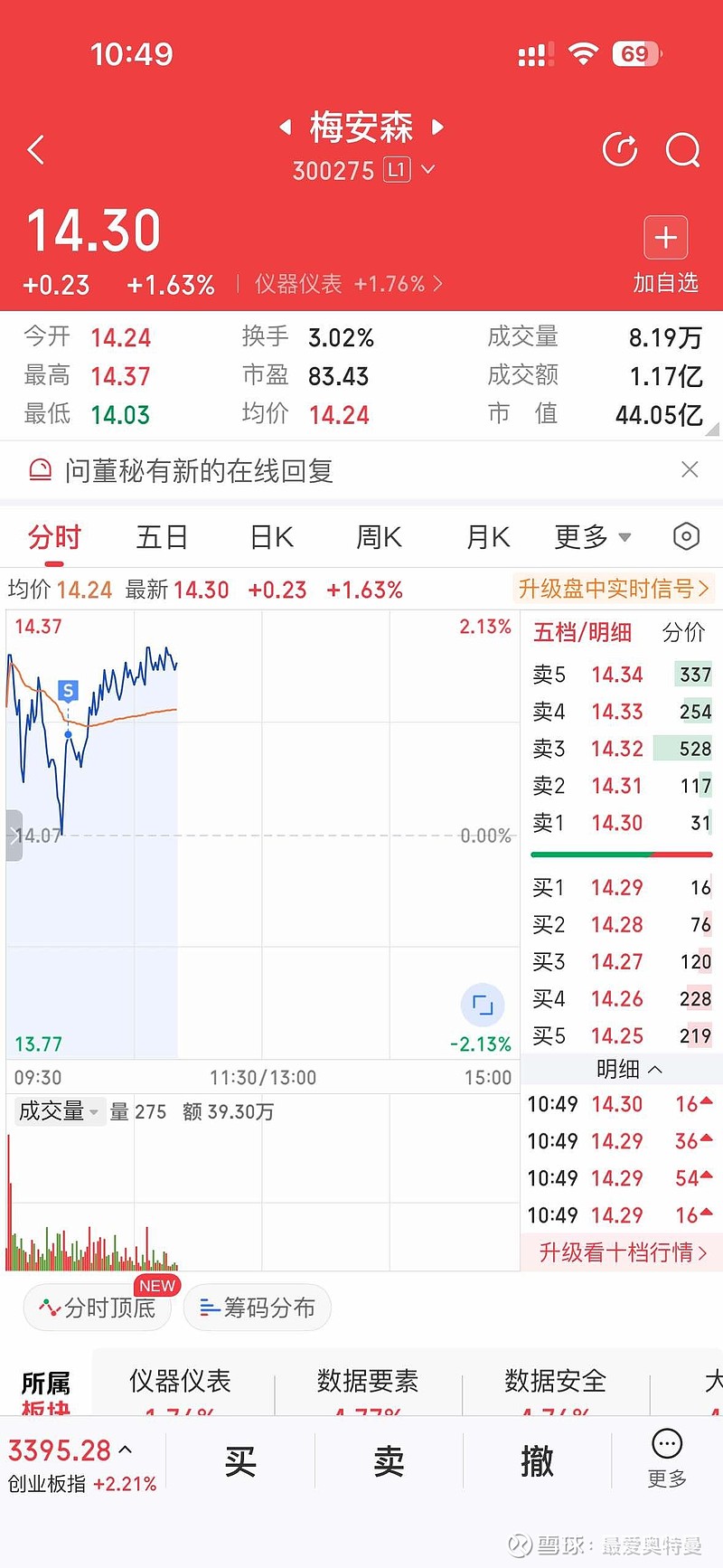Go back using the top-left arrow

(36, 149)
